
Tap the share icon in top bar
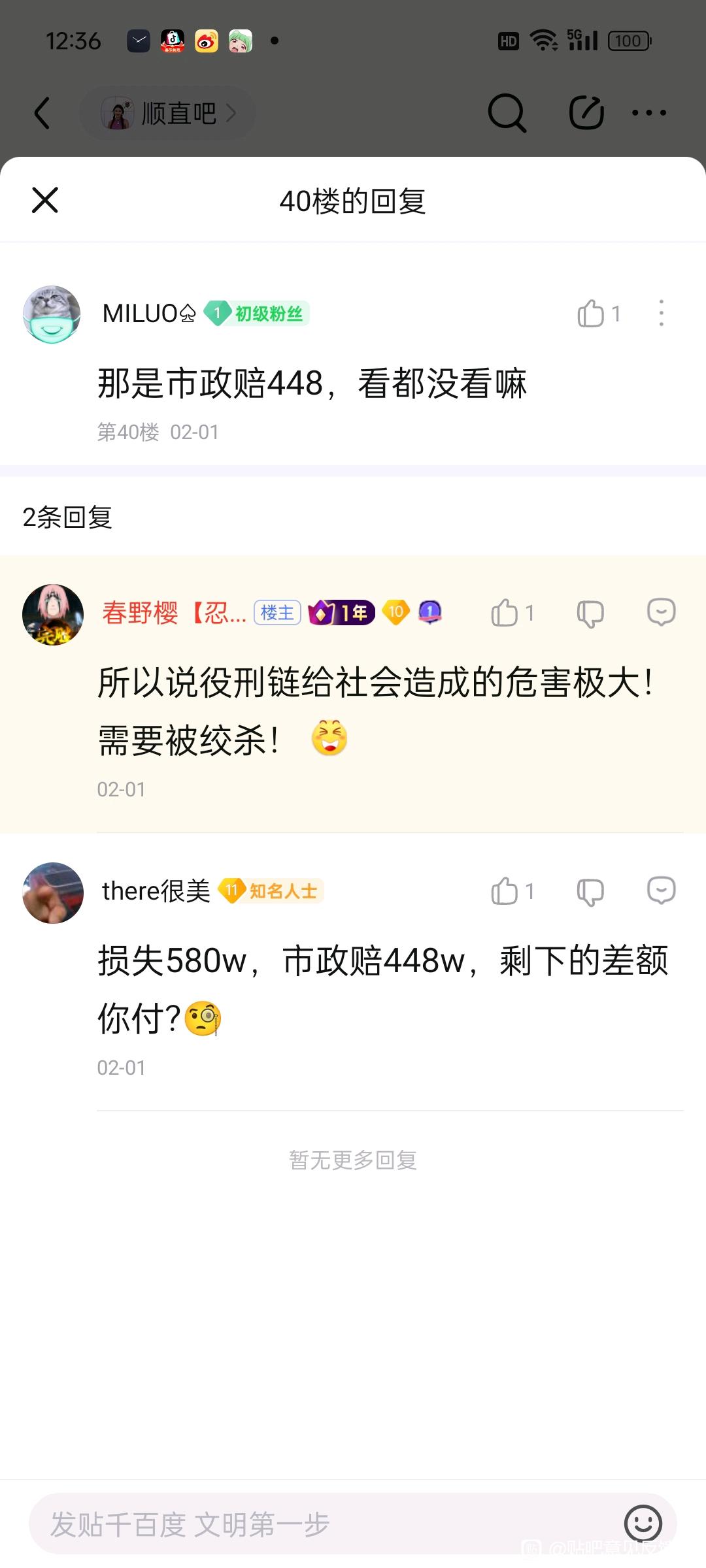click(586, 113)
